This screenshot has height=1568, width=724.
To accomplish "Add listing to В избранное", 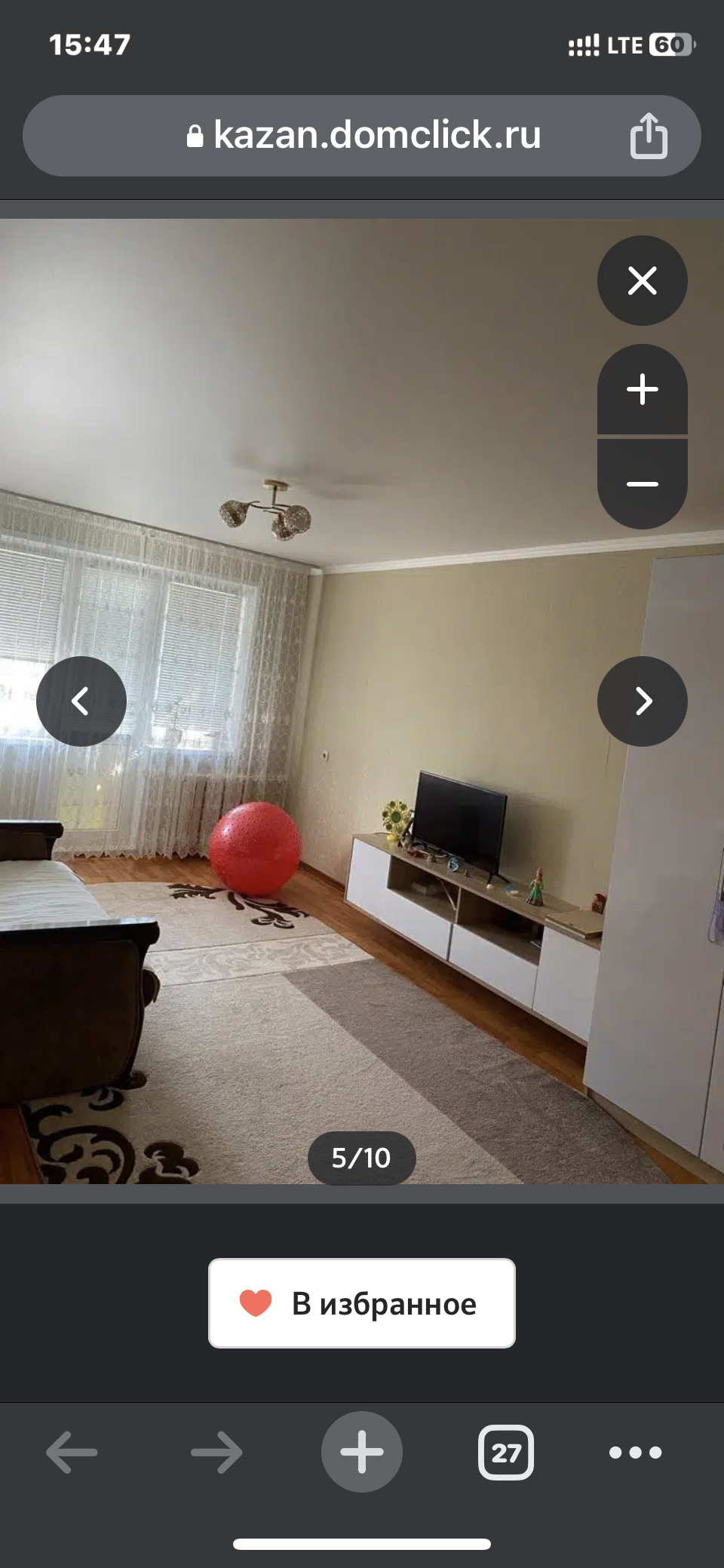I will click(x=362, y=1303).
